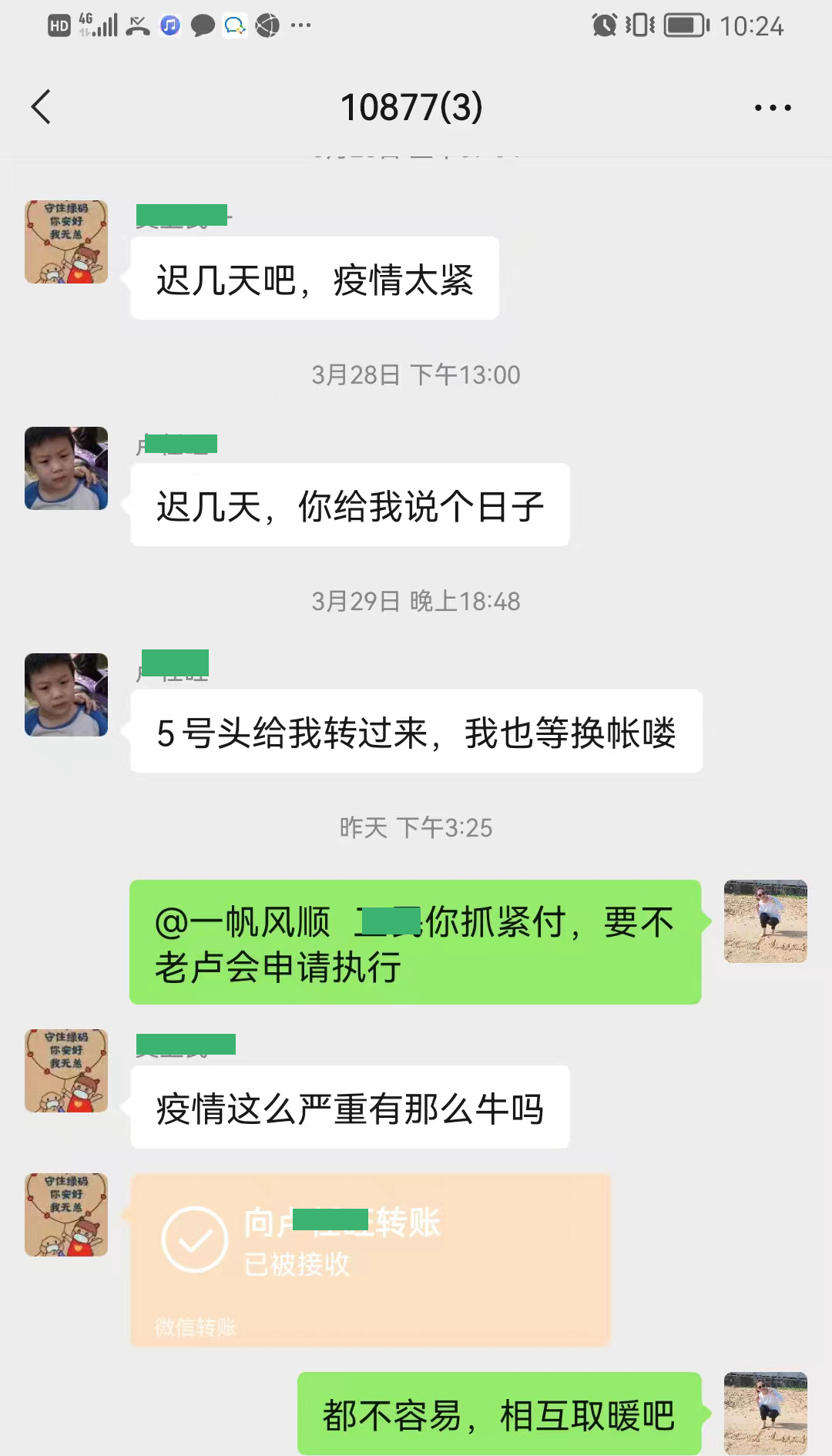Open the WeChat transfer message card
The height and width of the screenshot is (1456, 832).
370,1260
